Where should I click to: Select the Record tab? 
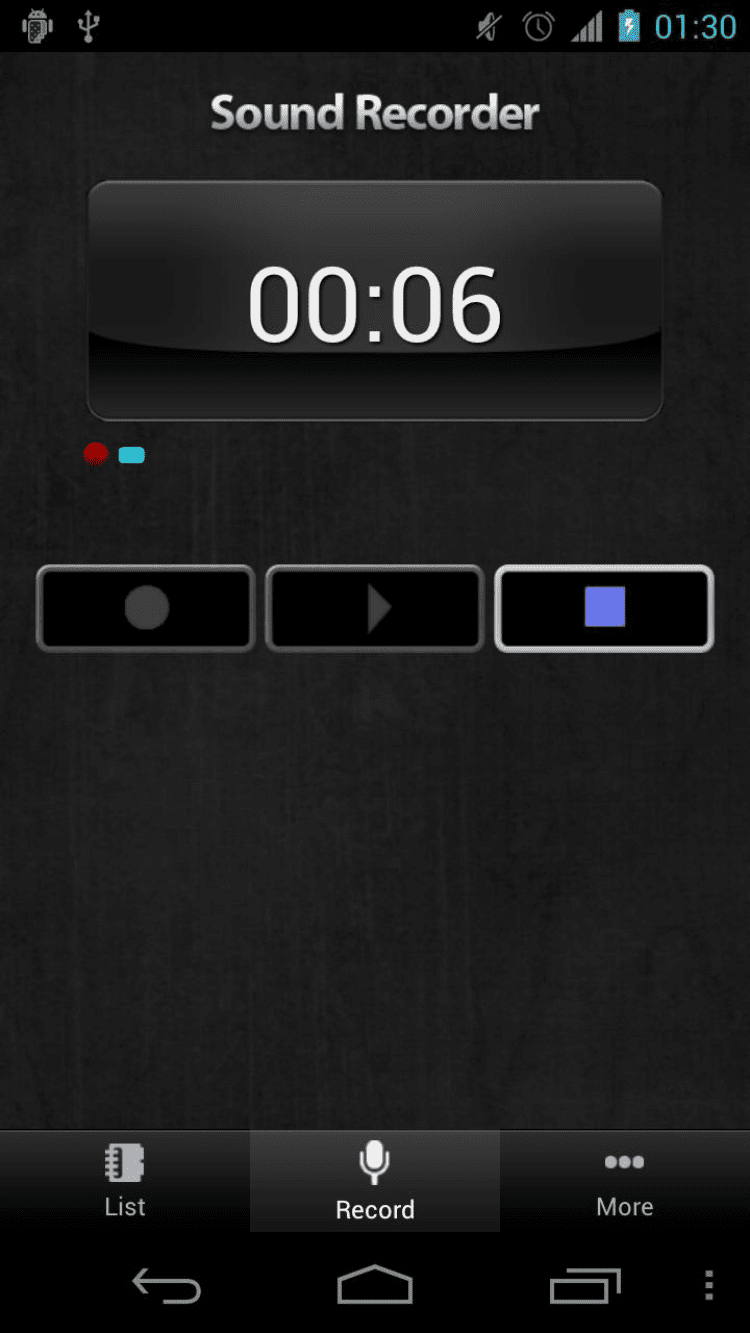375,1182
